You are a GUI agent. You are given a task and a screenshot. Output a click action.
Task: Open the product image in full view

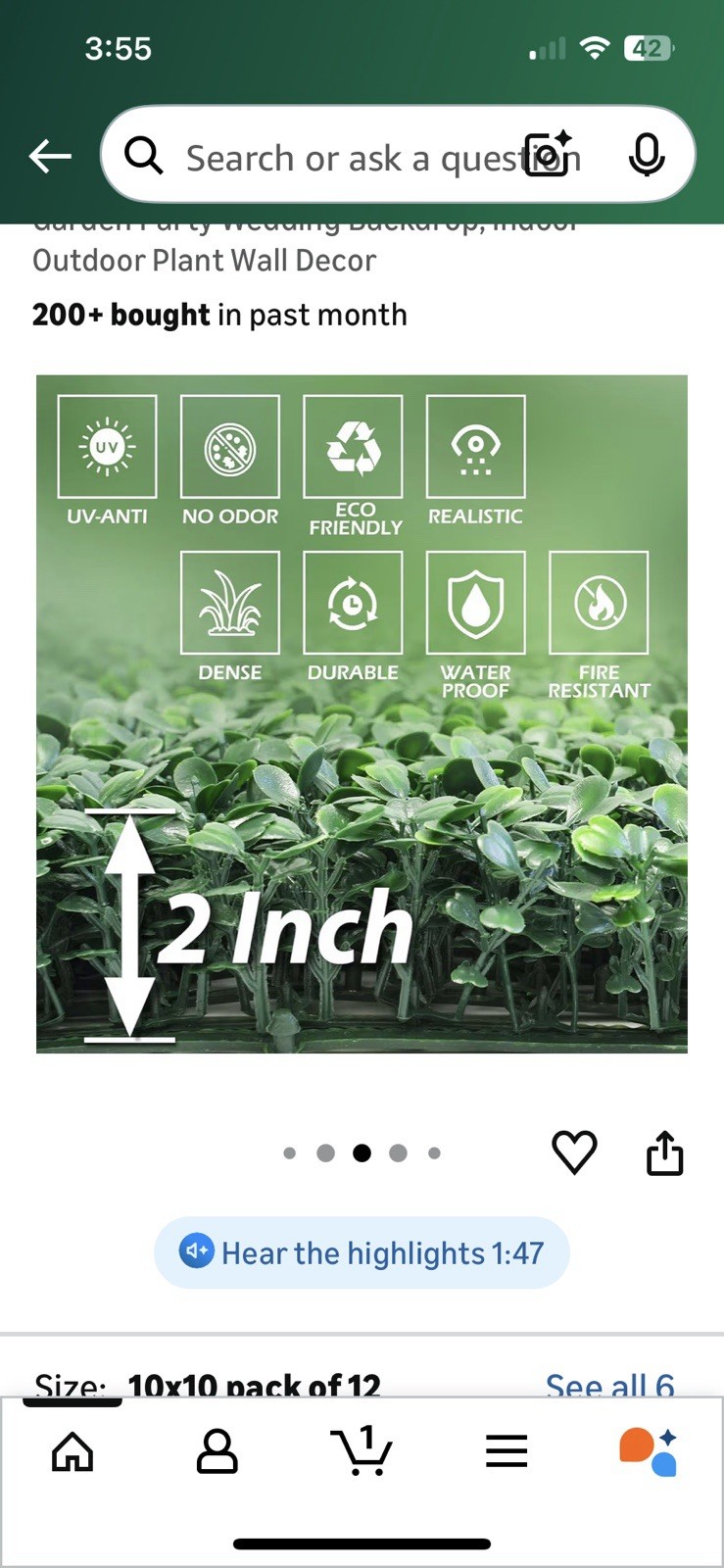[362, 713]
